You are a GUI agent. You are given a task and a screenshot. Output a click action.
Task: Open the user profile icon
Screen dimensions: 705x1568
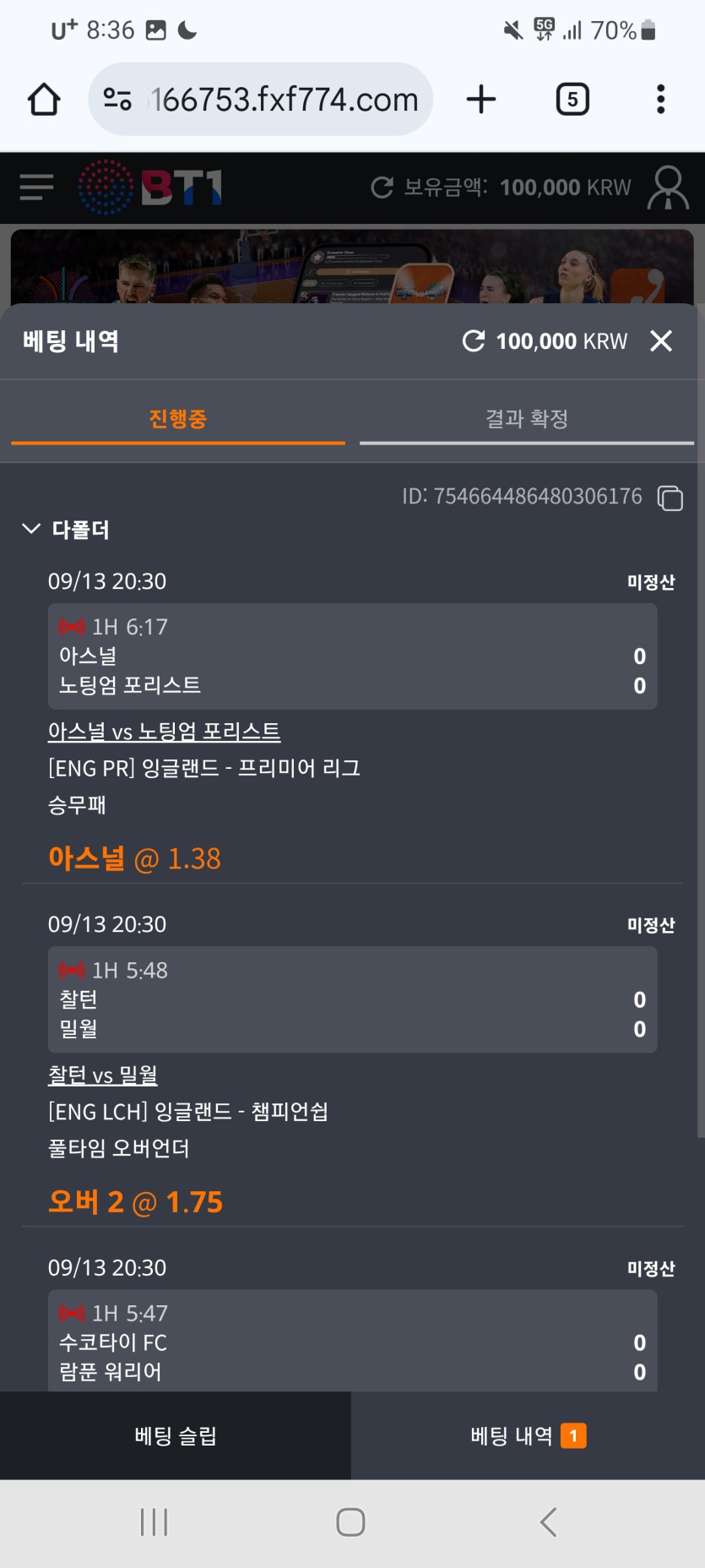click(x=668, y=187)
